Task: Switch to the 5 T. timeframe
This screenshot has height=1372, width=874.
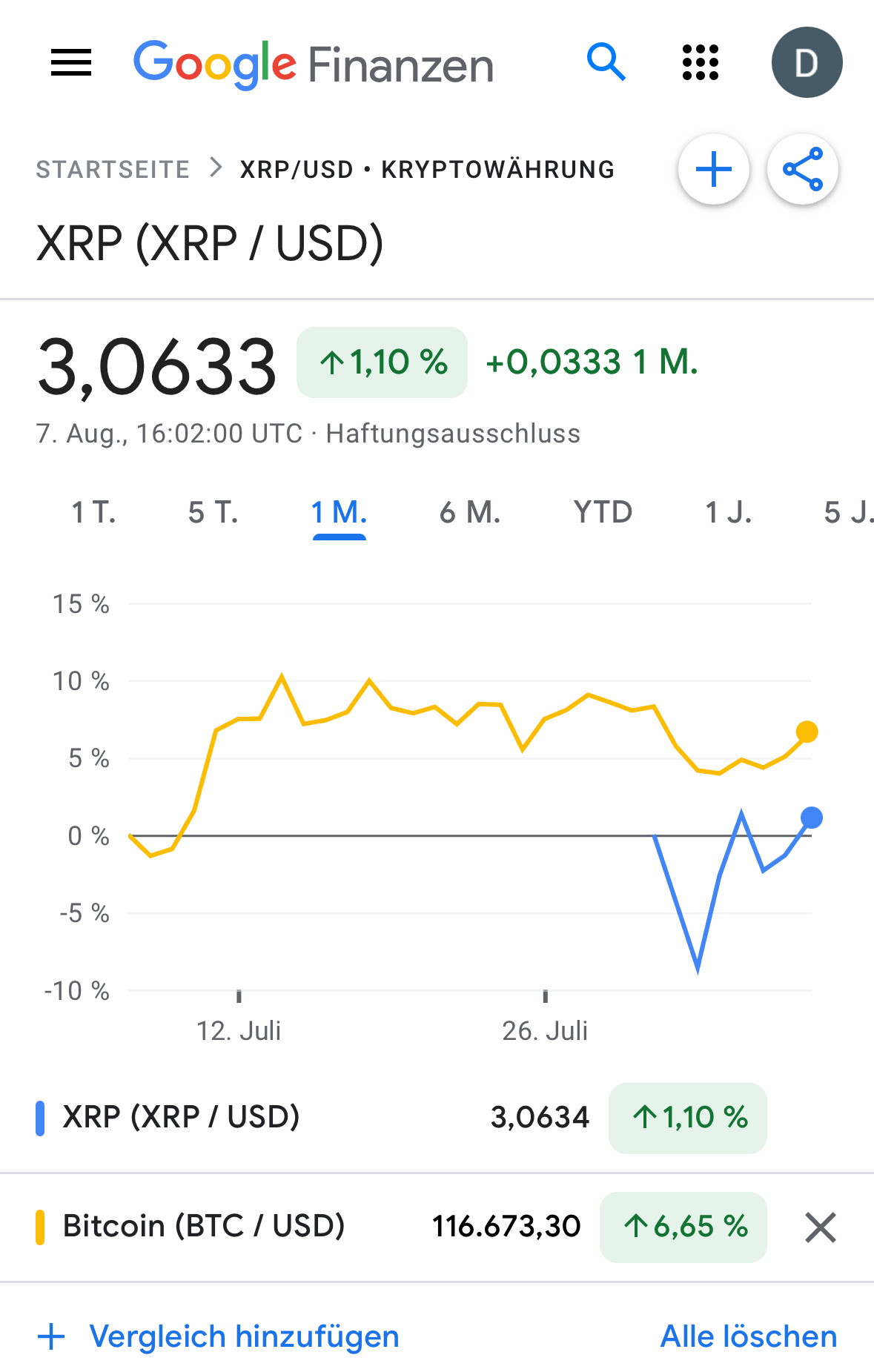Action: [213, 512]
